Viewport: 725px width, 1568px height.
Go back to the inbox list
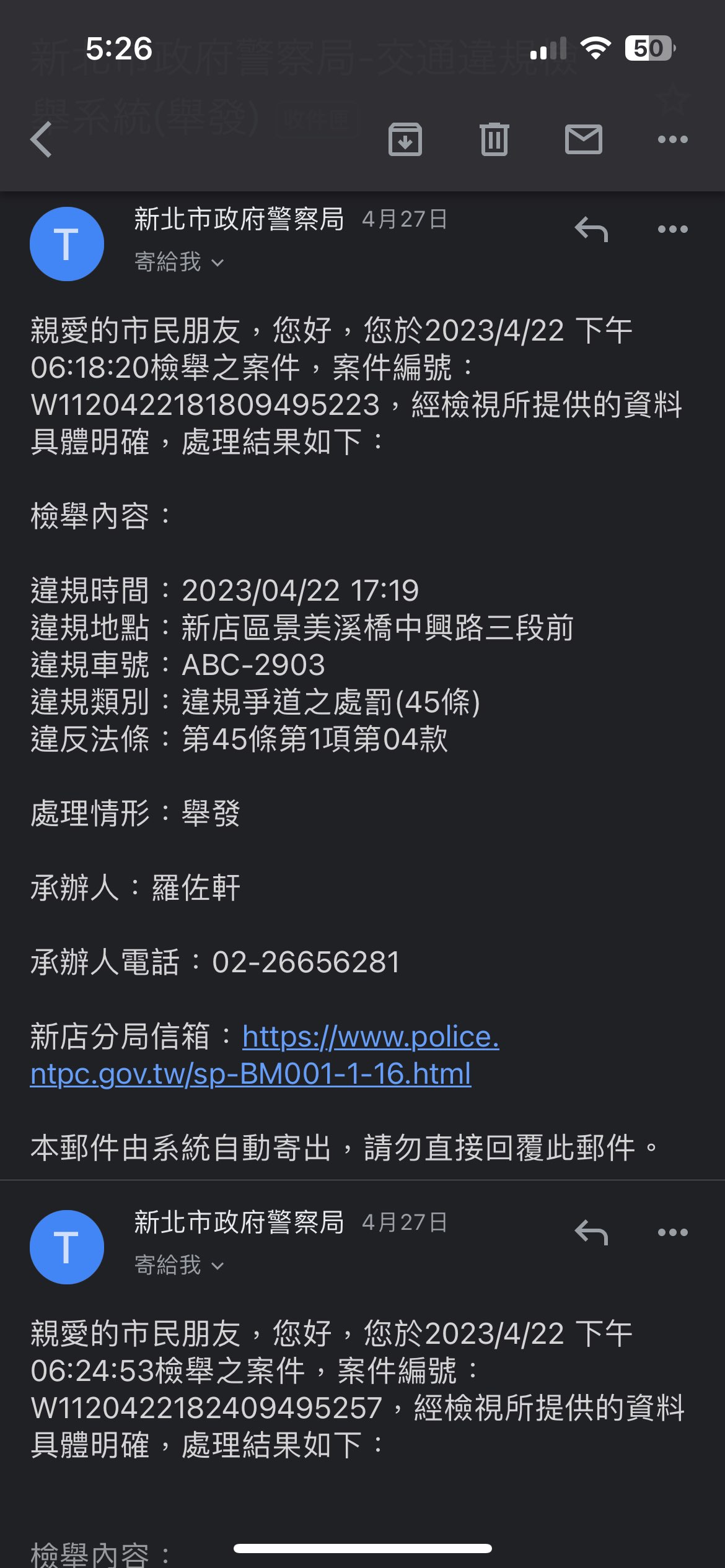click(x=42, y=139)
